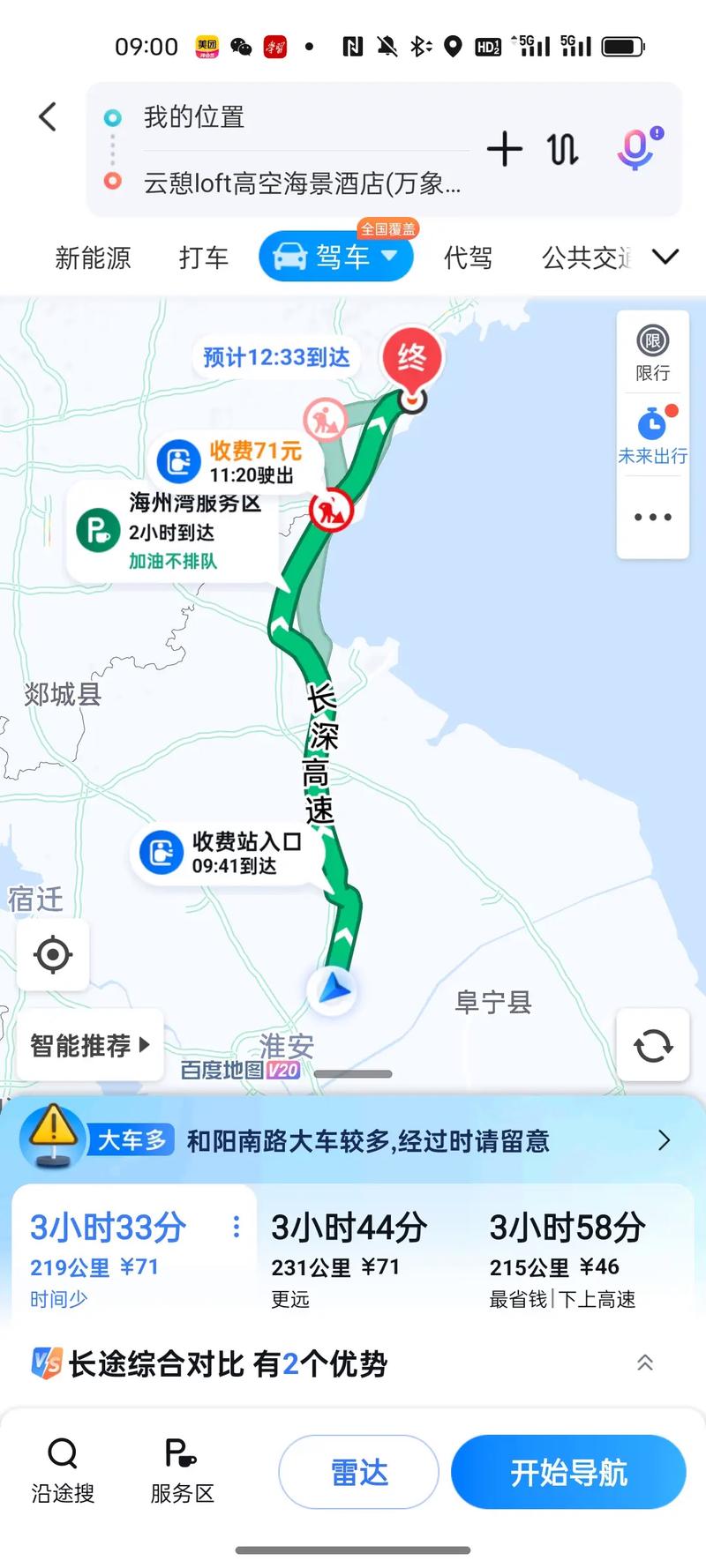Collapse the 长途综合对比 panel
Viewport: 706px width, 1568px height.
pyautogui.click(x=644, y=1363)
